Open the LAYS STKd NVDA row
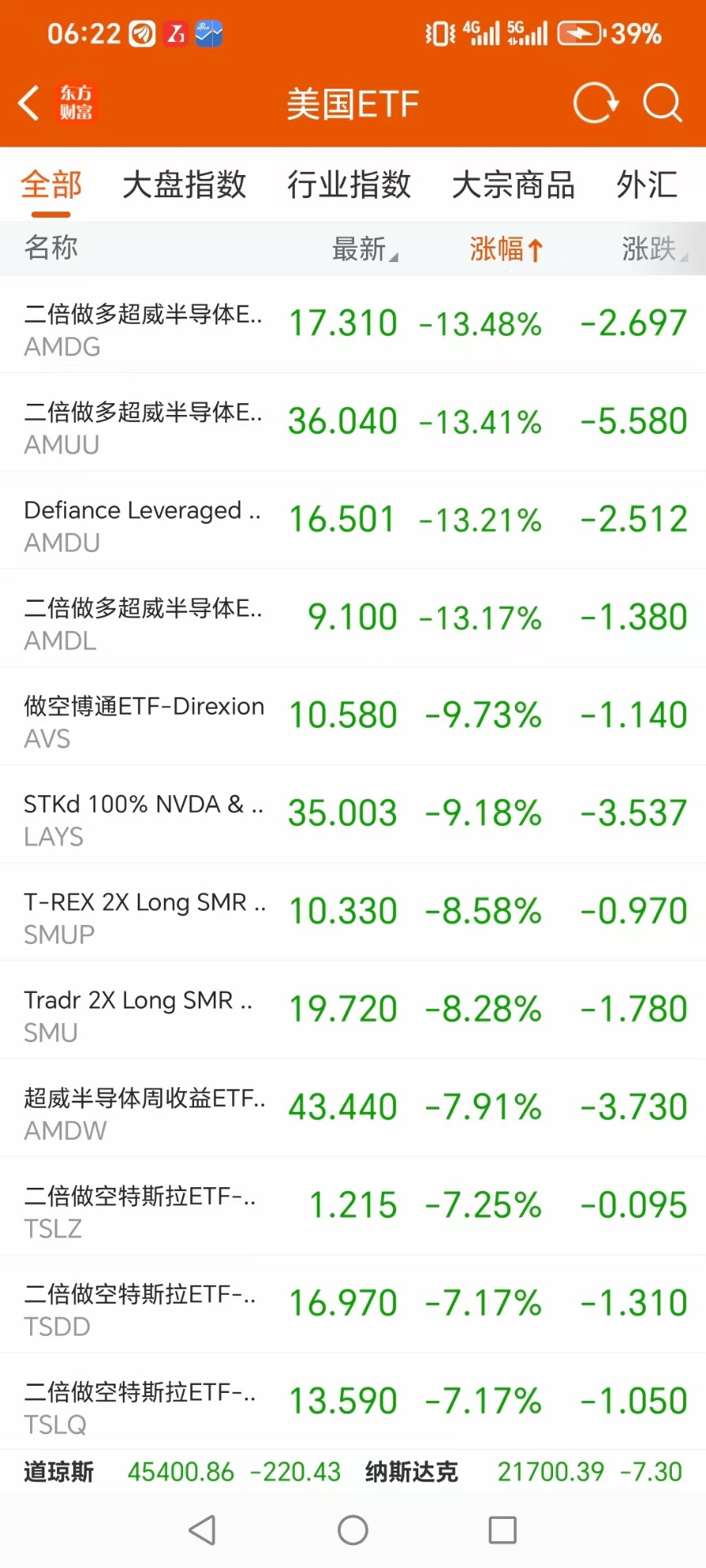706x1568 pixels. (353, 814)
